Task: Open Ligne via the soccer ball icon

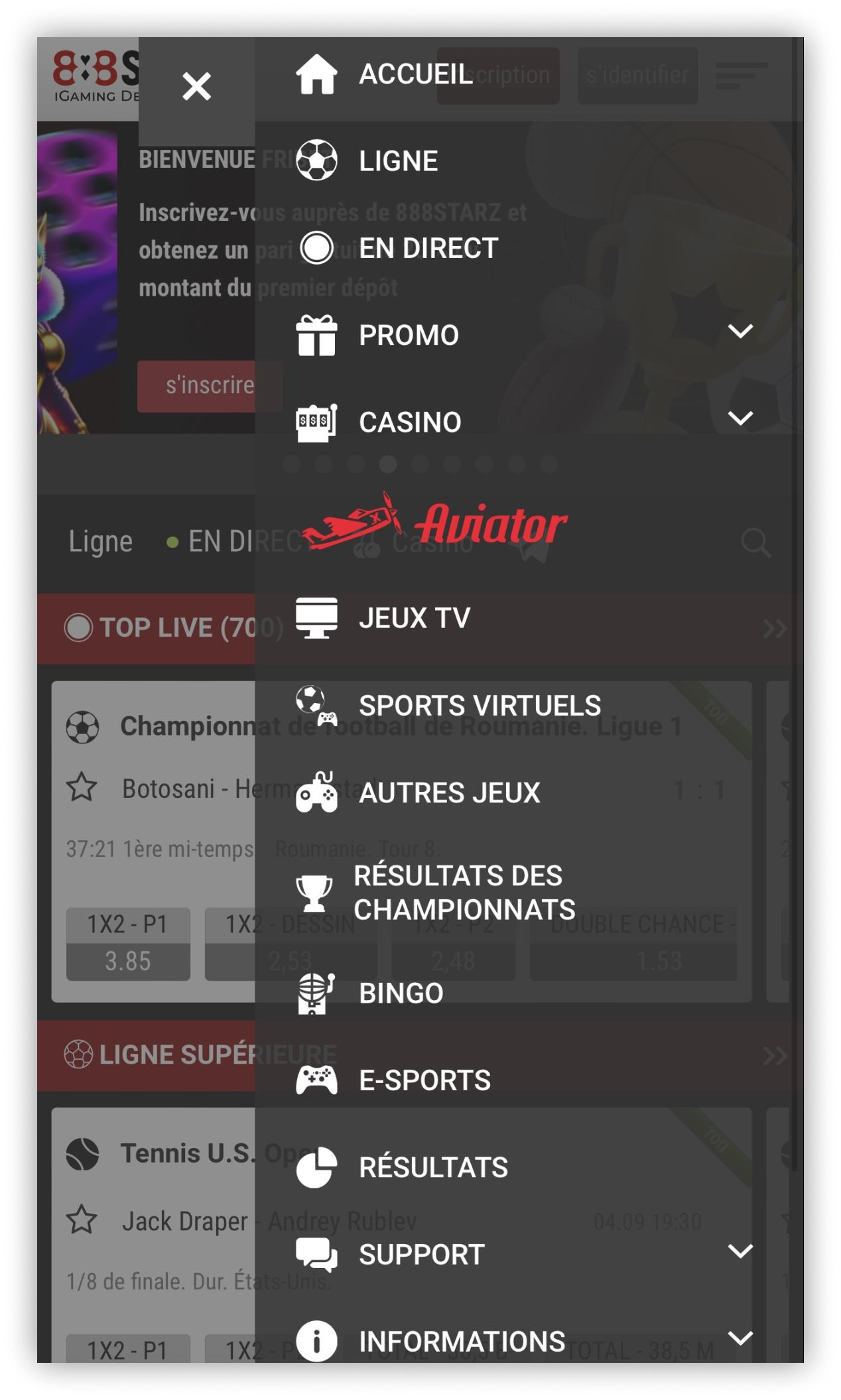Action: 317,160
